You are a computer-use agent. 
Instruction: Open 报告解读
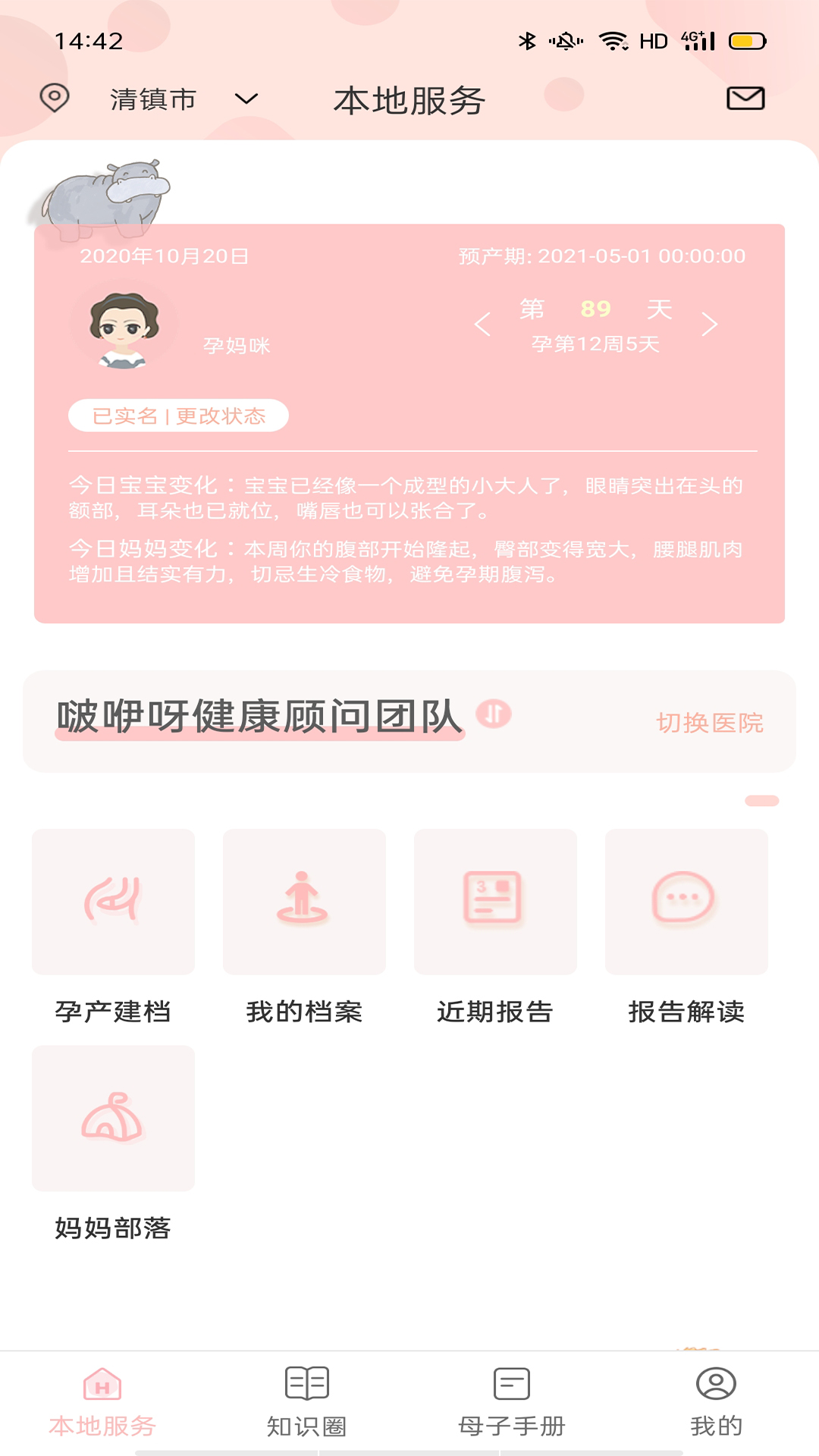686,902
